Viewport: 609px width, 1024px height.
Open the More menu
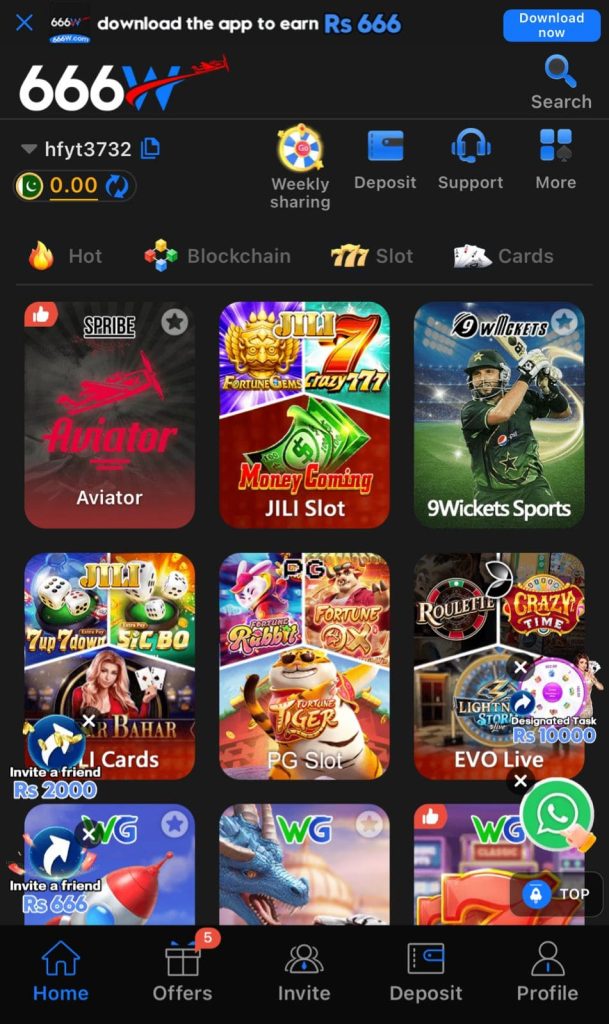point(555,160)
